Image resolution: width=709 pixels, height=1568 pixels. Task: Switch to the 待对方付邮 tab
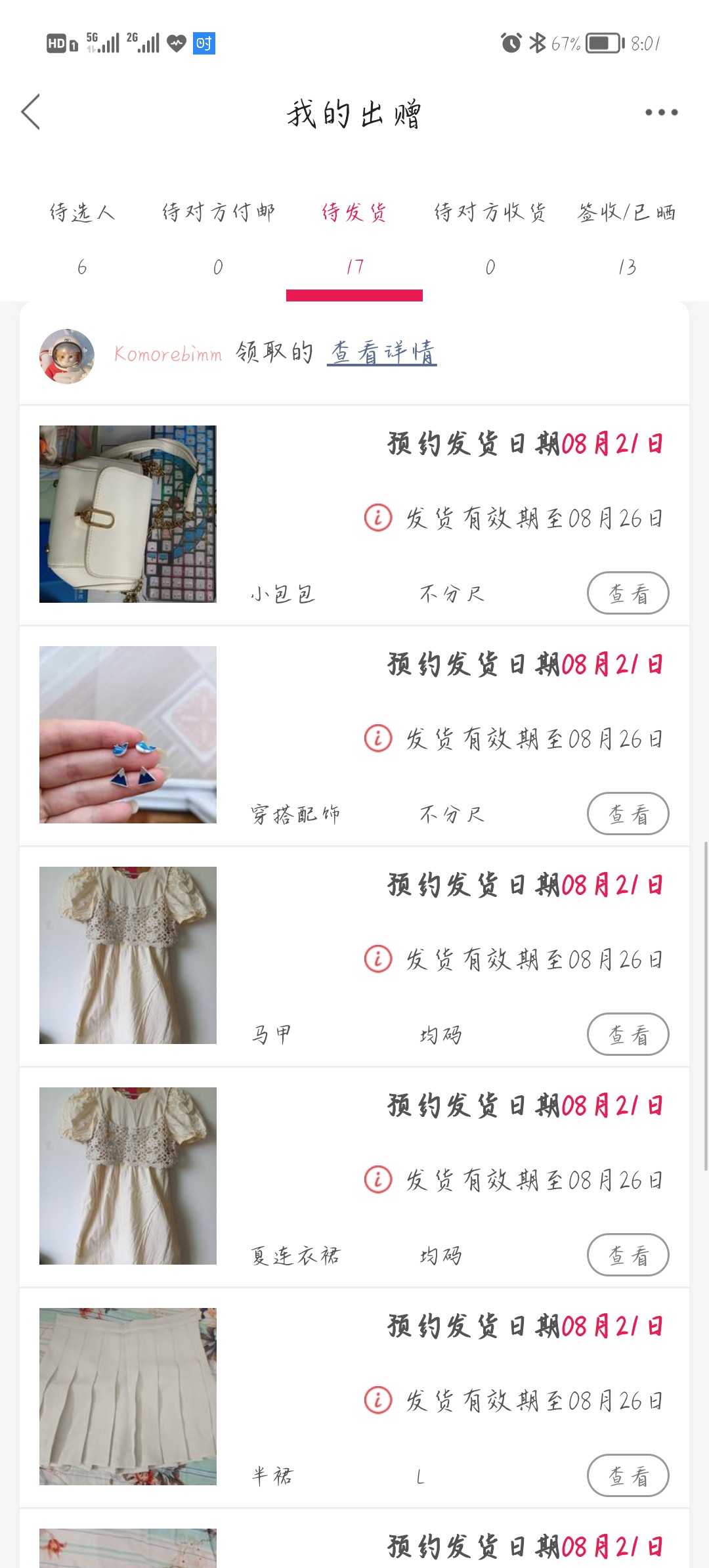218,236
